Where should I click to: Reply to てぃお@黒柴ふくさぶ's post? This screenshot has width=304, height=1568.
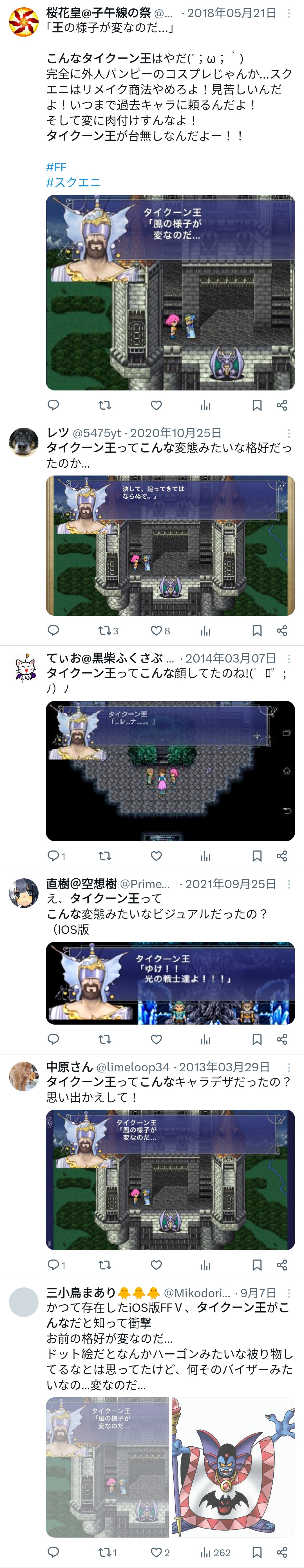coord(56,856)
